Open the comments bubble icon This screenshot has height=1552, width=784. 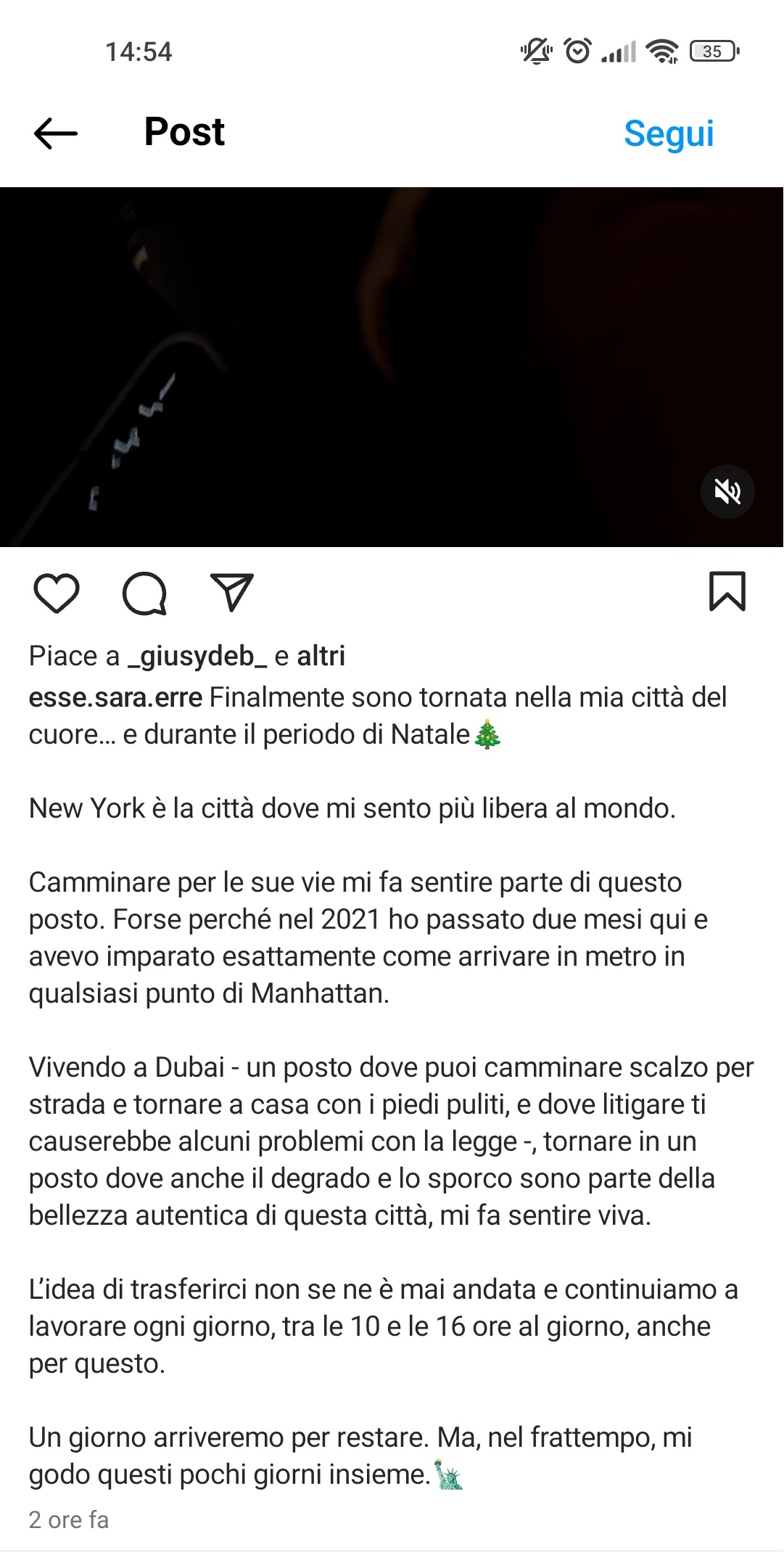click(x=145, y=593)
